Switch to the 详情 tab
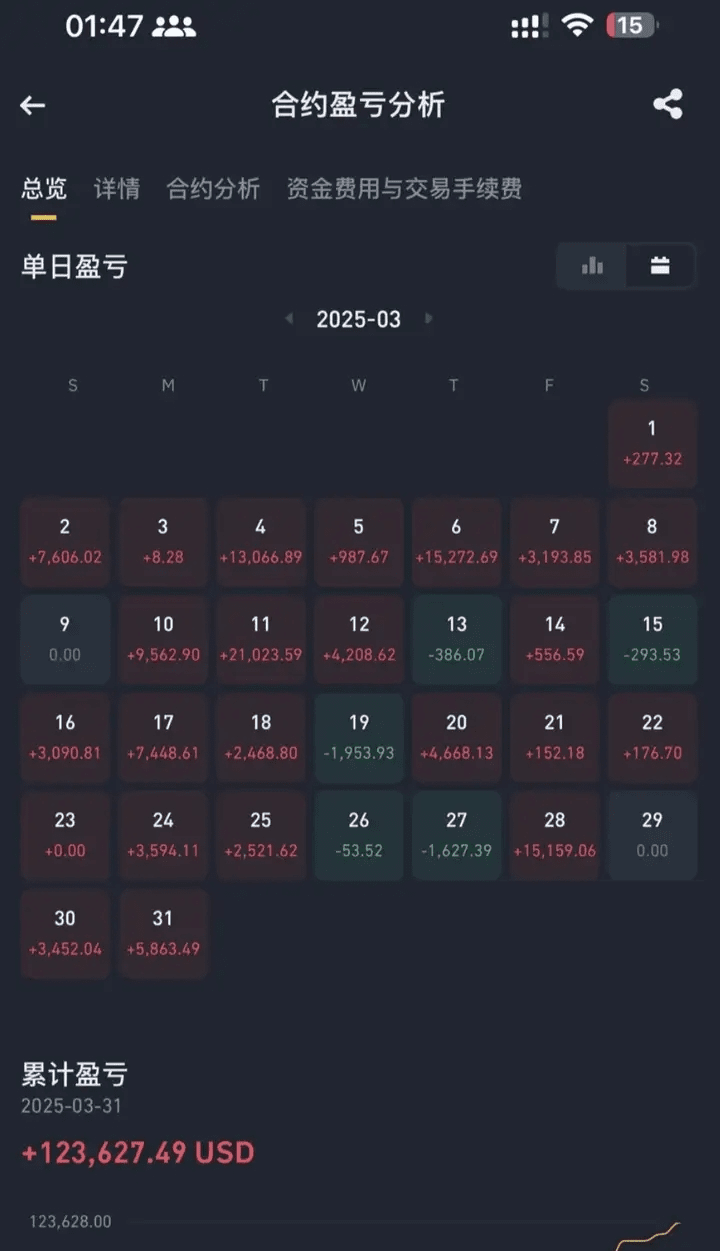Screen dimensions: 720x1251 point(117,189)
